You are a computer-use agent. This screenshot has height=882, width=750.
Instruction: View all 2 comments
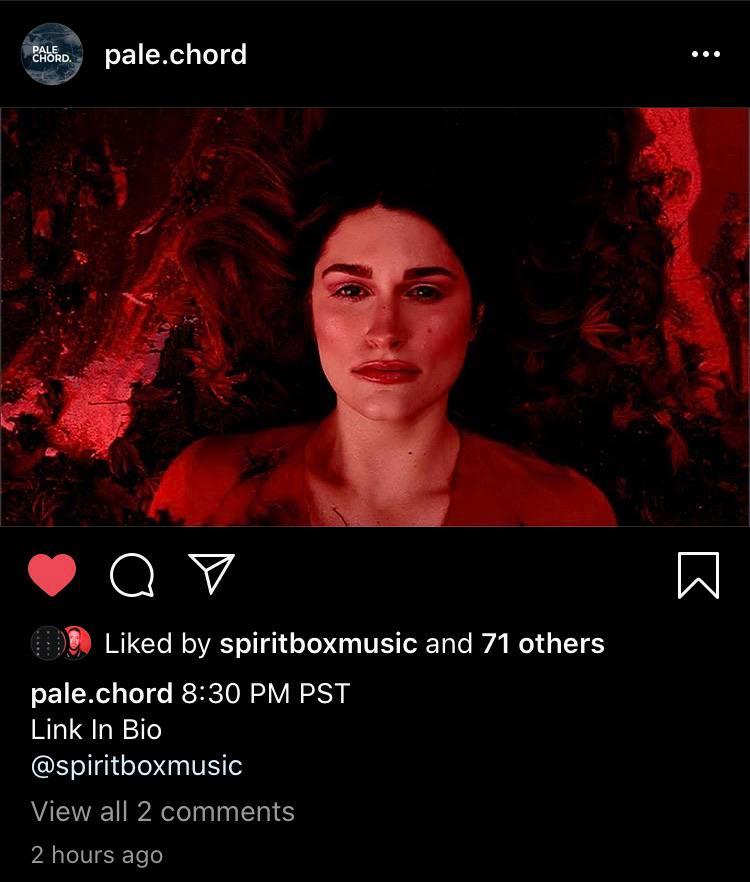(163, 811)
